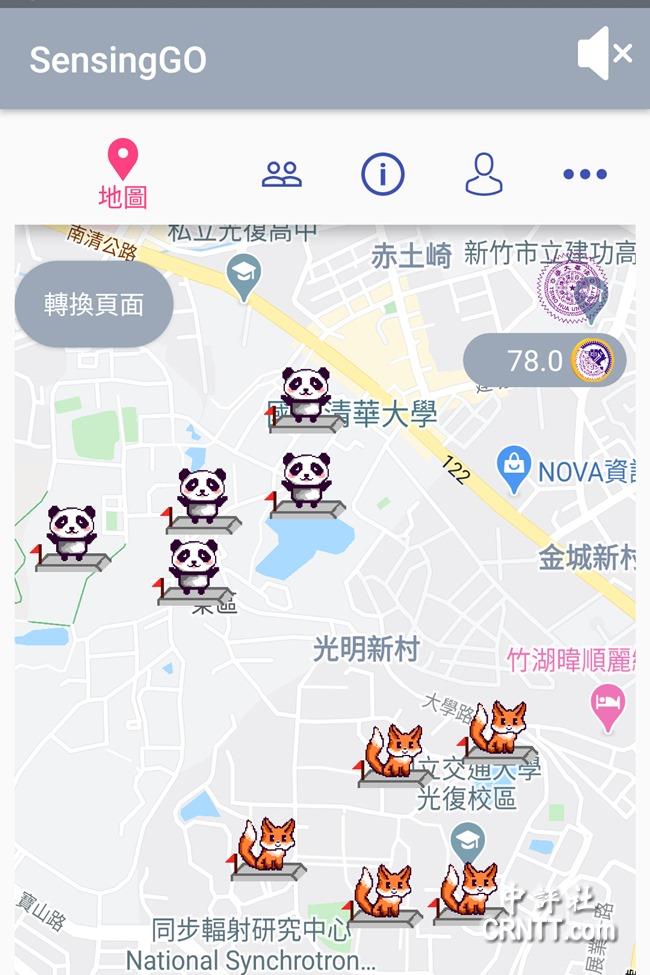Tap the 轉換頁面 button
The image size is (650, 975).
[94, 304]
